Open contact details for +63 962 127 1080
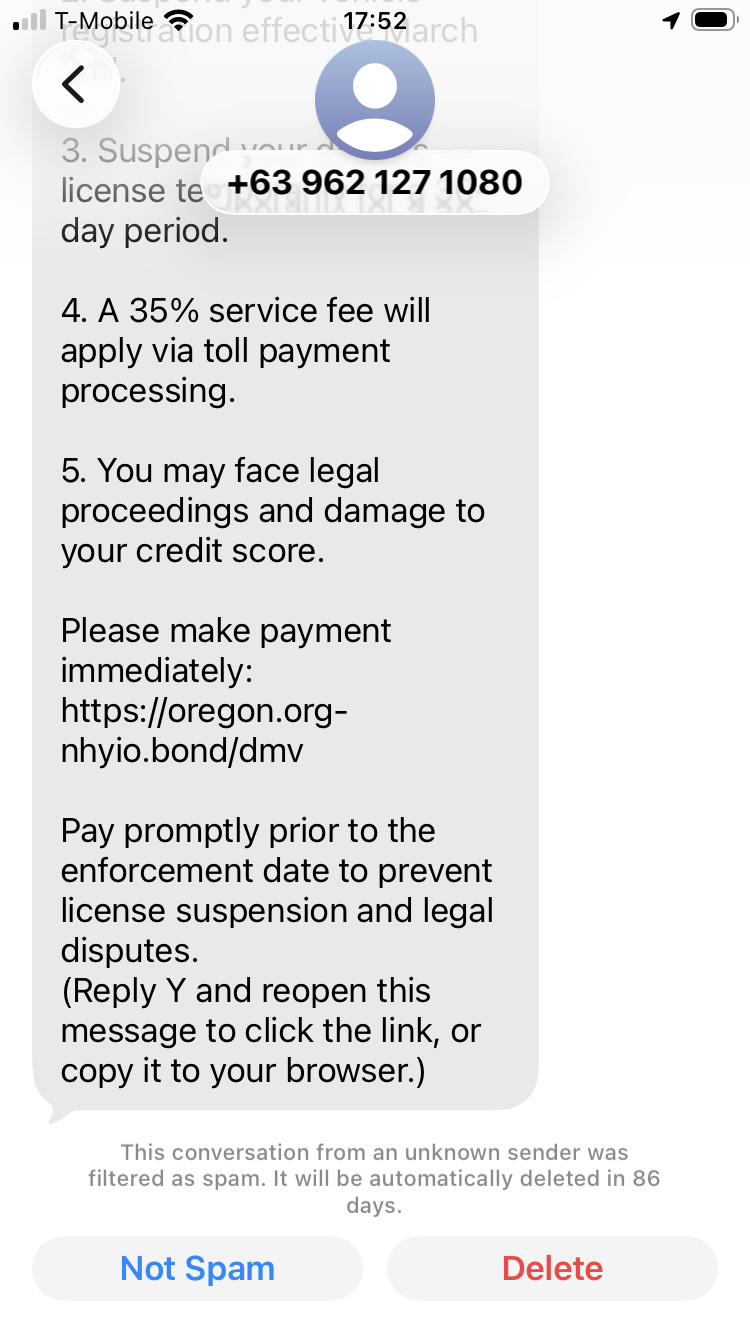The width and height of the screenshot is (750, 1334). coord(375,182)
